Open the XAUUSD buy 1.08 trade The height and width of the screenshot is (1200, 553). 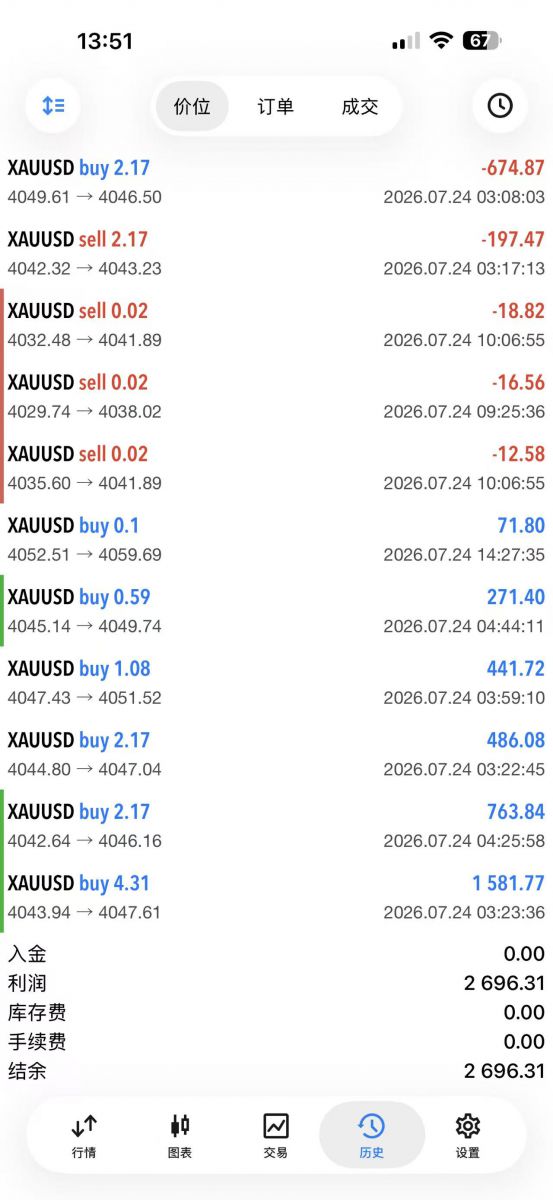(x=276, y=682)
